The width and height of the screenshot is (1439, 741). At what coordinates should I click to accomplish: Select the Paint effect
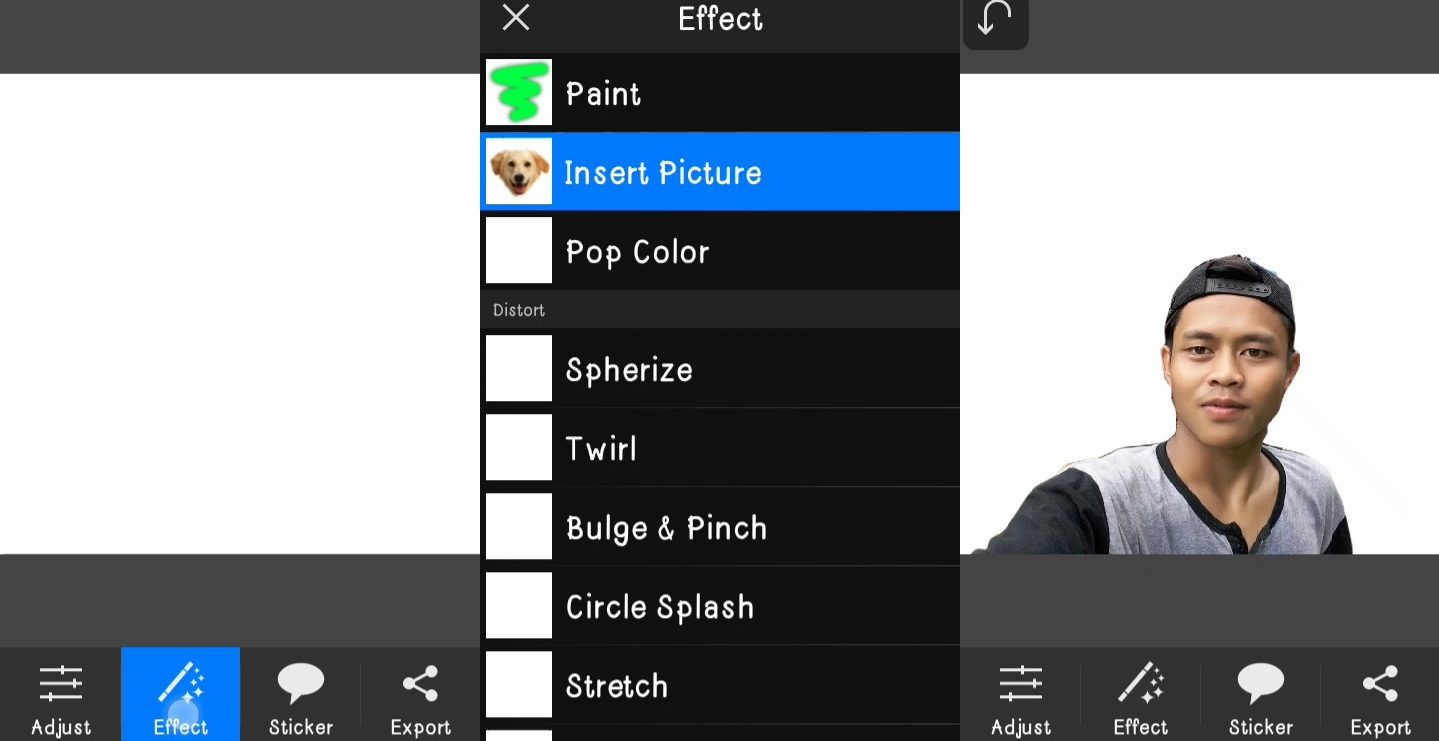720,93
